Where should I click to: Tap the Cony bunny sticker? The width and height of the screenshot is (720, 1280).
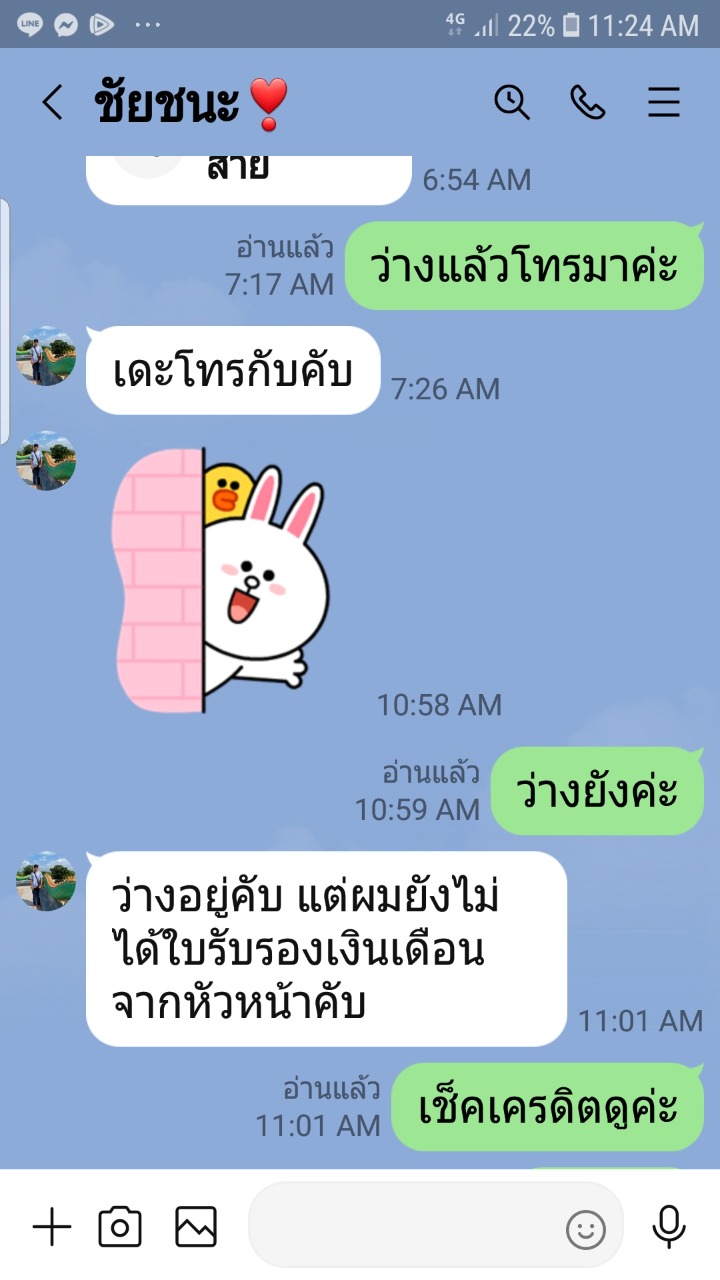click(x=219, y=581)
